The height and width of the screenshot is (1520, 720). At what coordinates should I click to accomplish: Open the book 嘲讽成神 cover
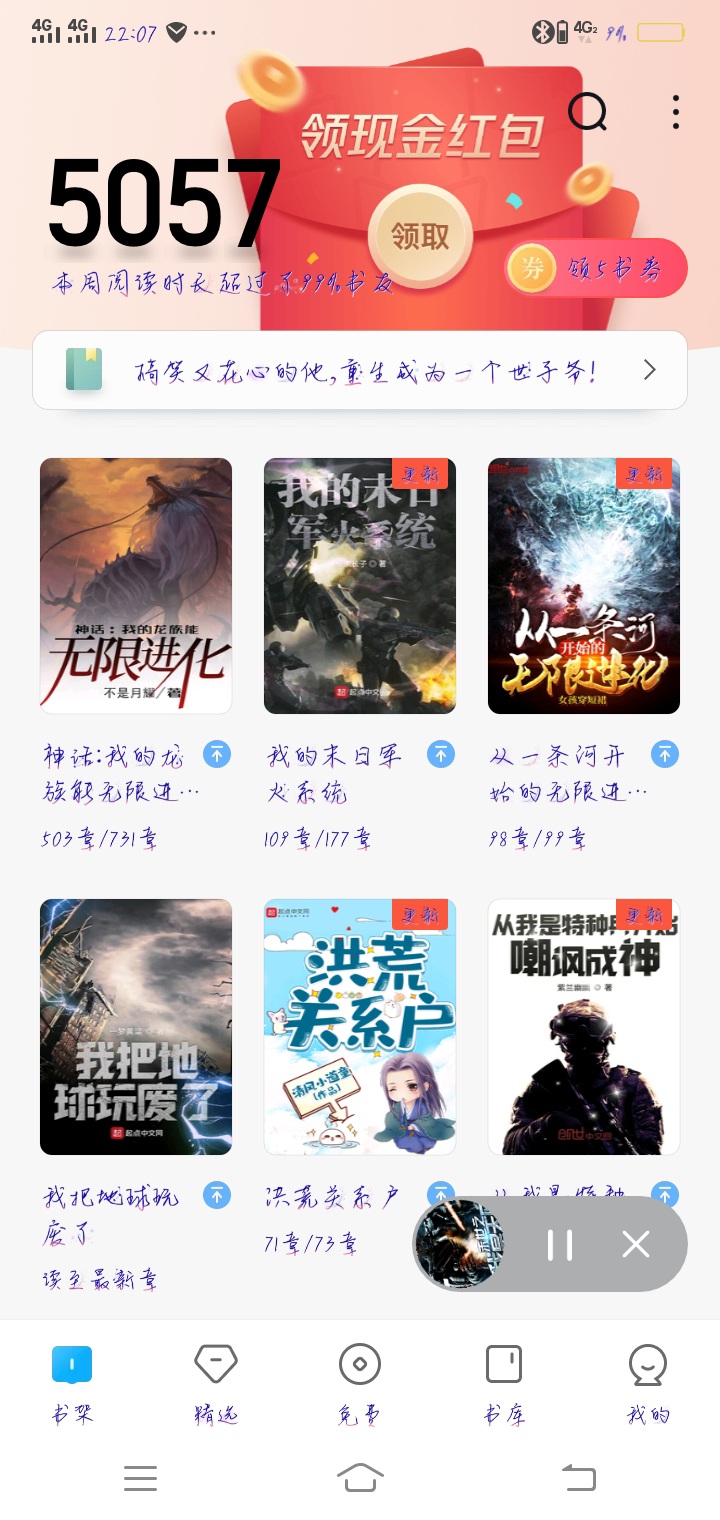(x=584, y=1027)
